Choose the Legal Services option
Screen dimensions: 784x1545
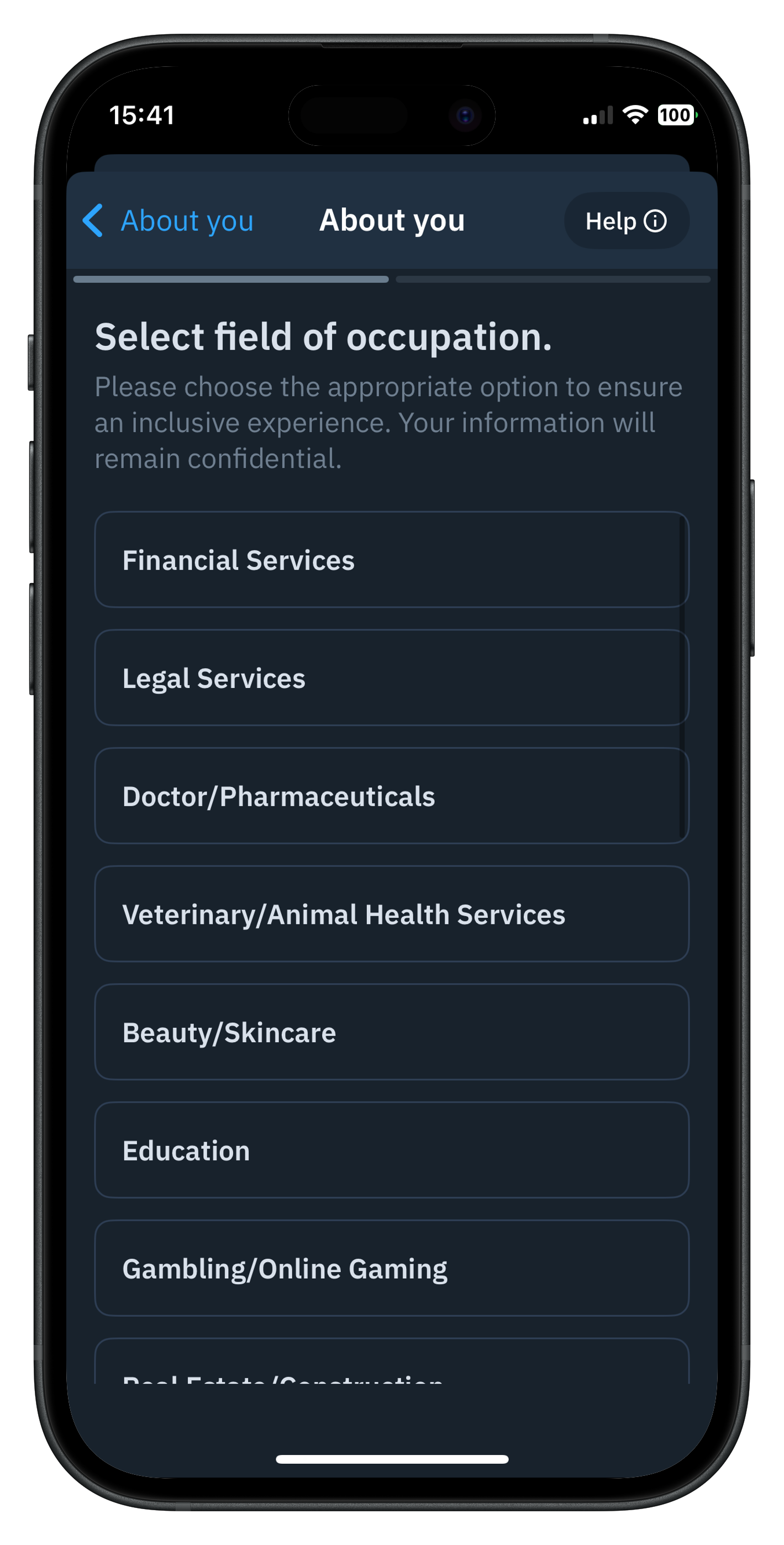(x=391, y=678)
